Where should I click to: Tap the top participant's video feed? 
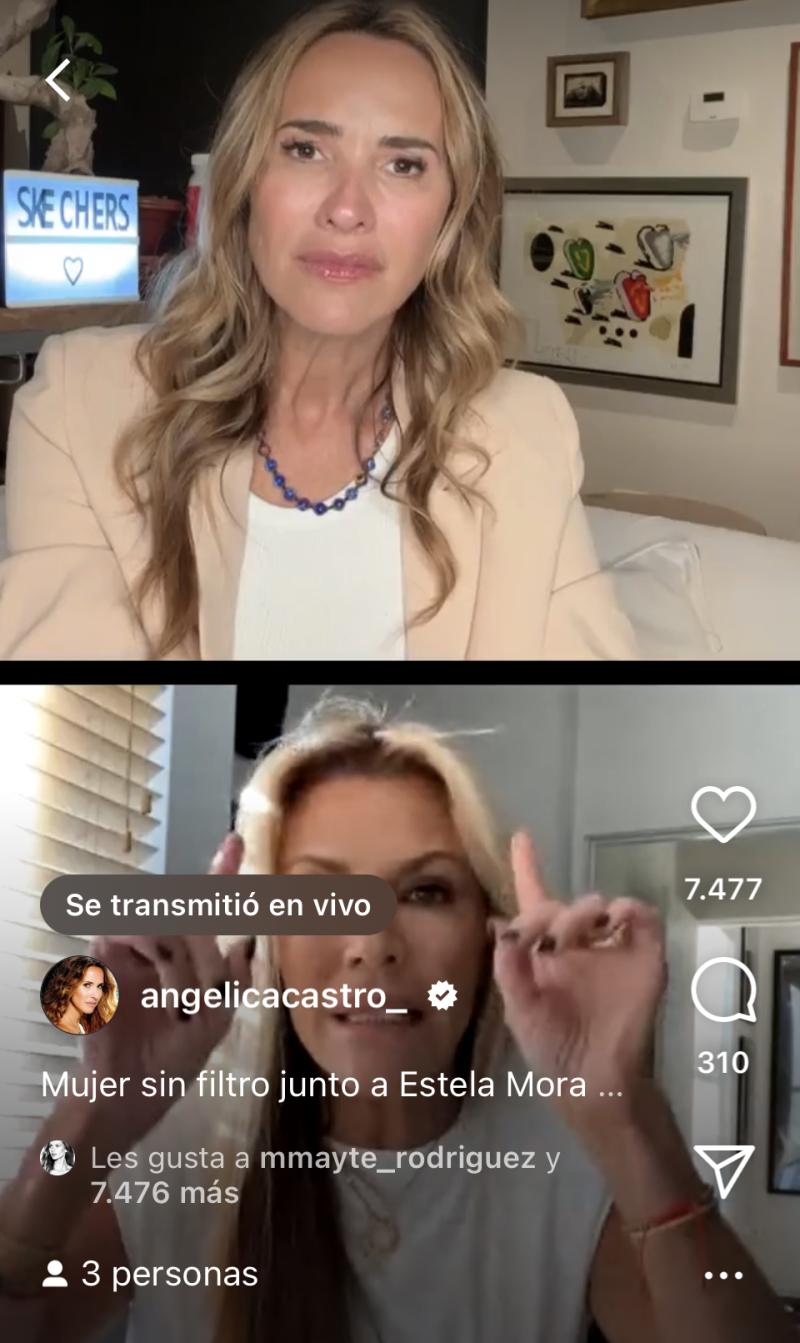click(400, 330)
